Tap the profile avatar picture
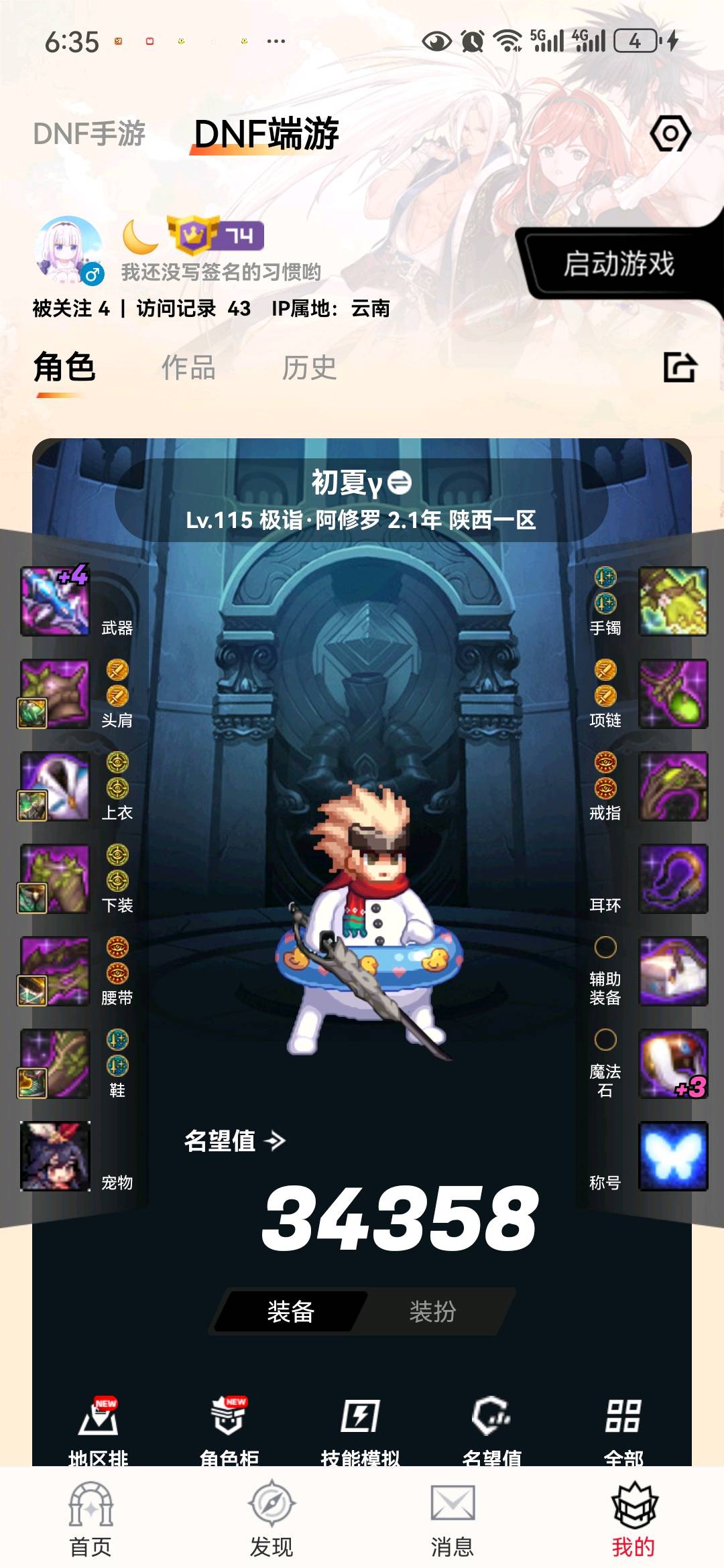The width and height of the screenshot is (724, 1568). (68, 249)
